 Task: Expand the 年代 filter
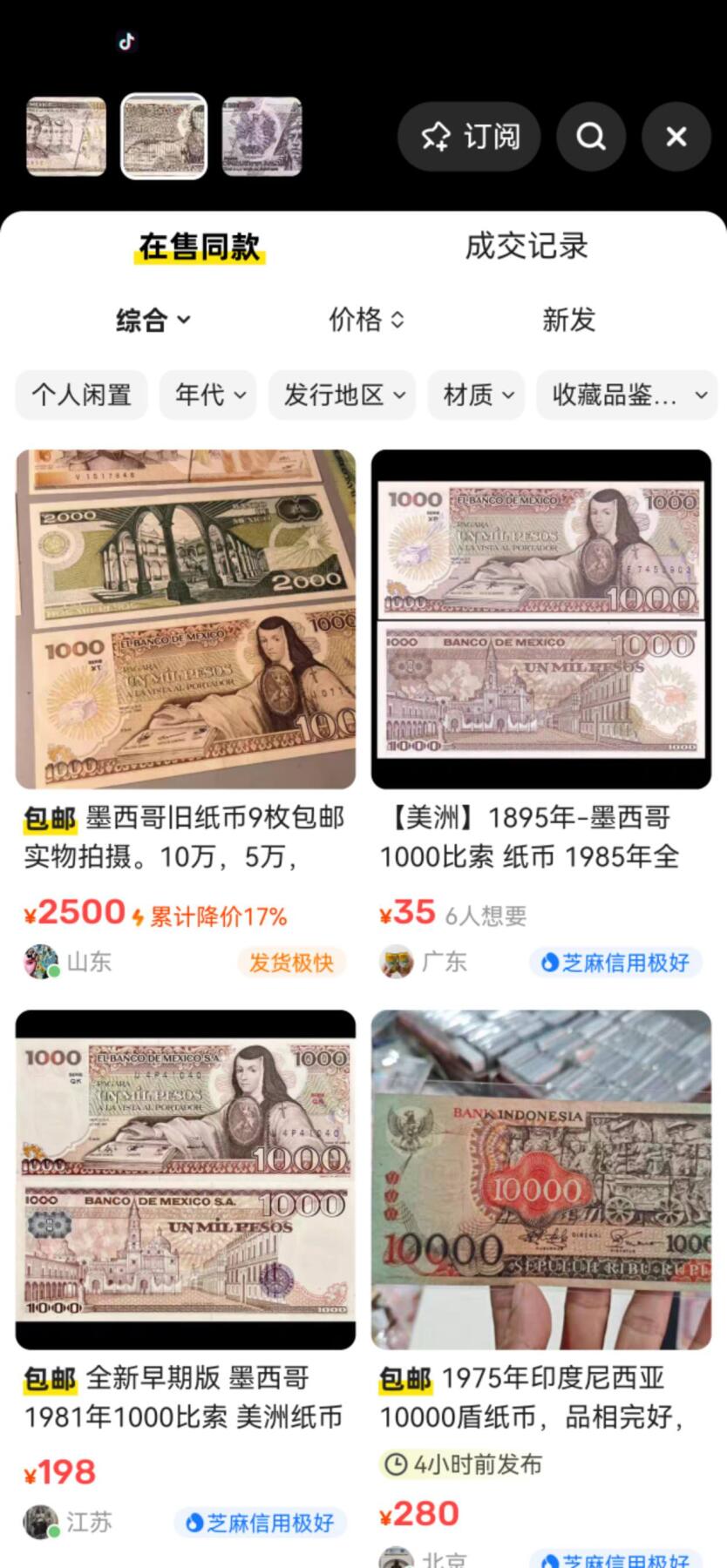[x=209, y=395]
